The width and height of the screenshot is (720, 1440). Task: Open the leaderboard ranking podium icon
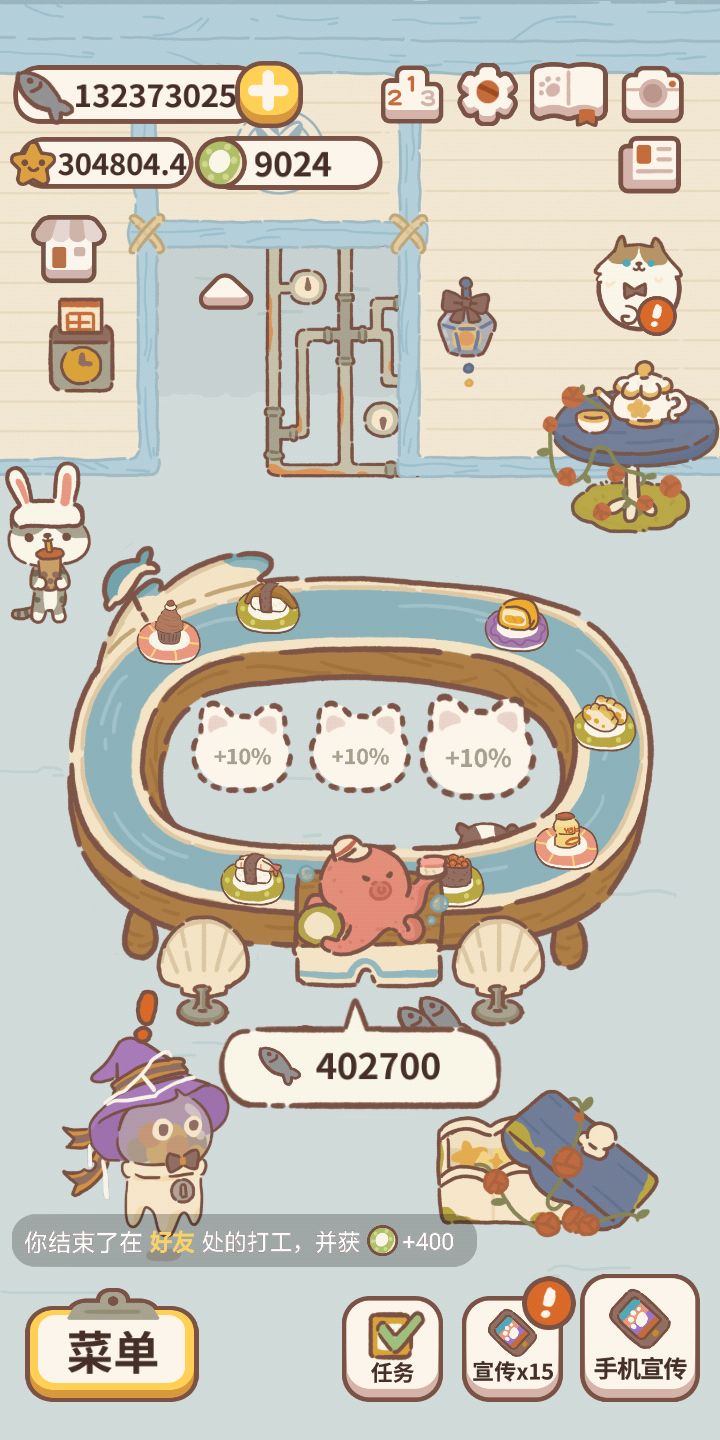412,95
